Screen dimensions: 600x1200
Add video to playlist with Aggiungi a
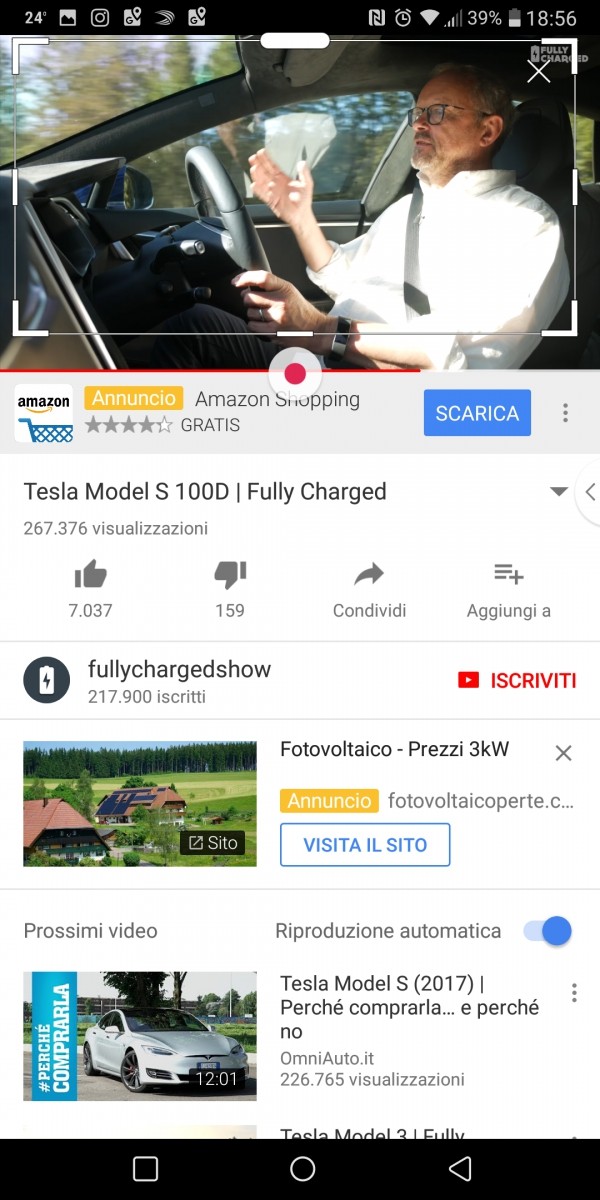tap(509, 588)
